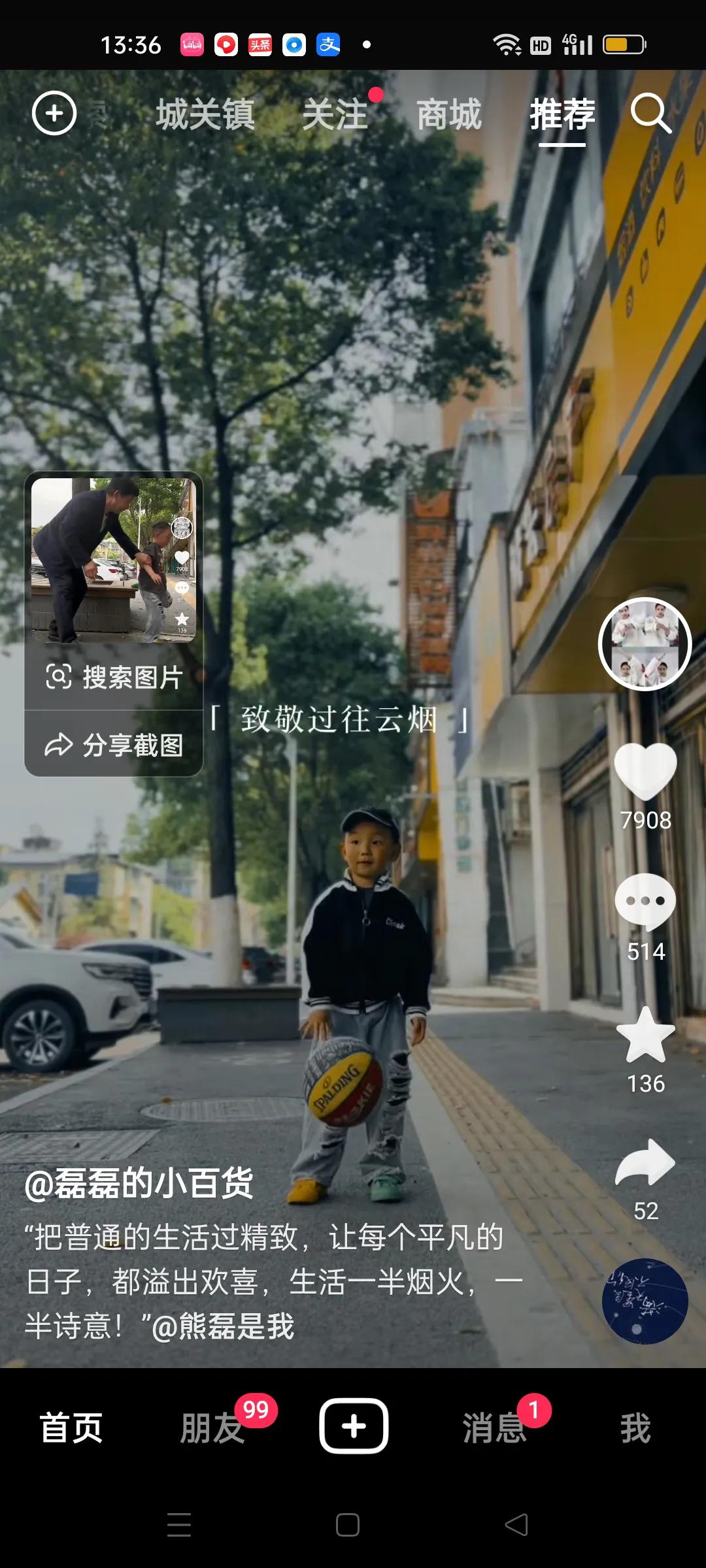
Task: Like the video with 7908 likes
Action: coord(645,772)
